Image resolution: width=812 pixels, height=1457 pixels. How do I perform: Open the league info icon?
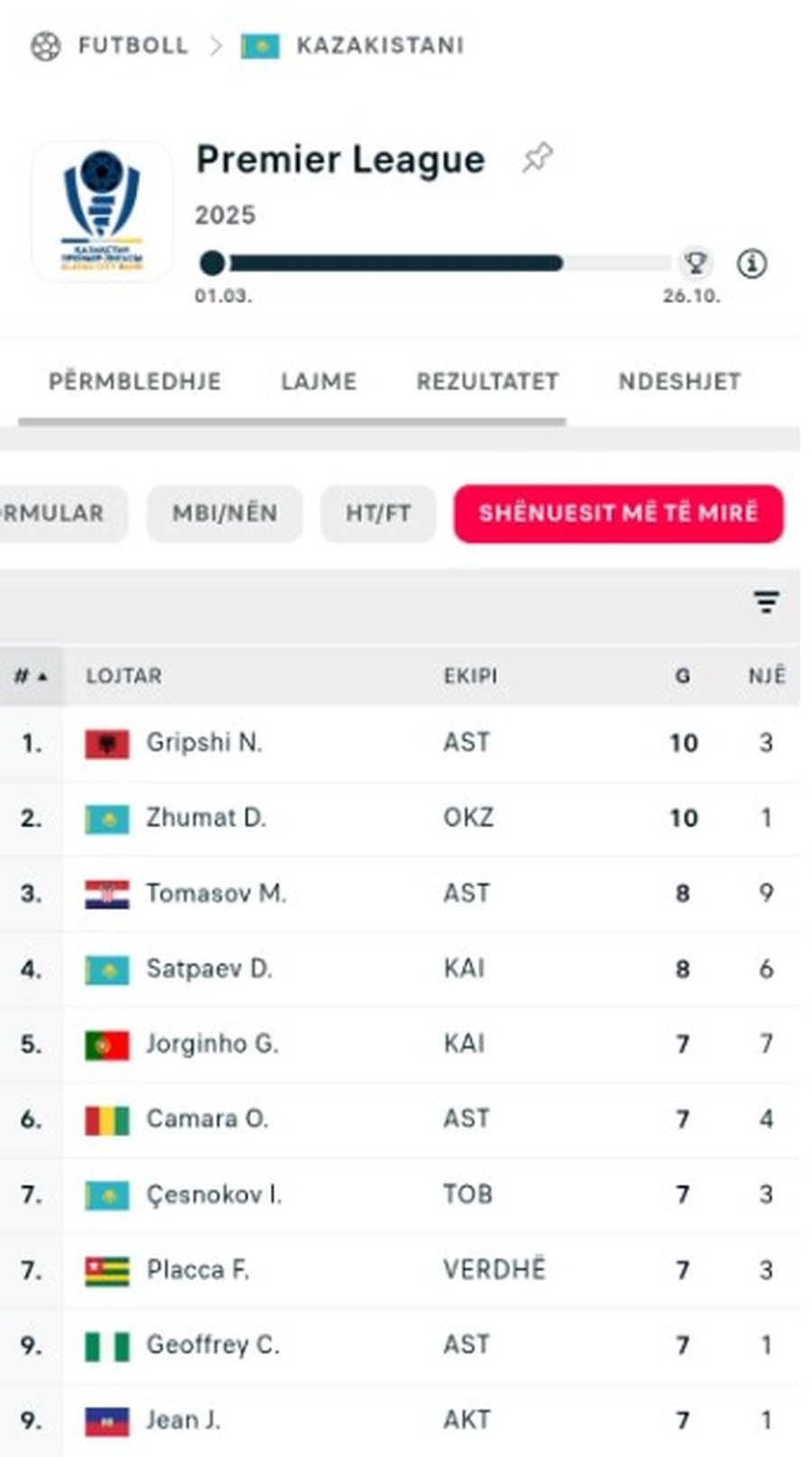[x=752, y=264]
